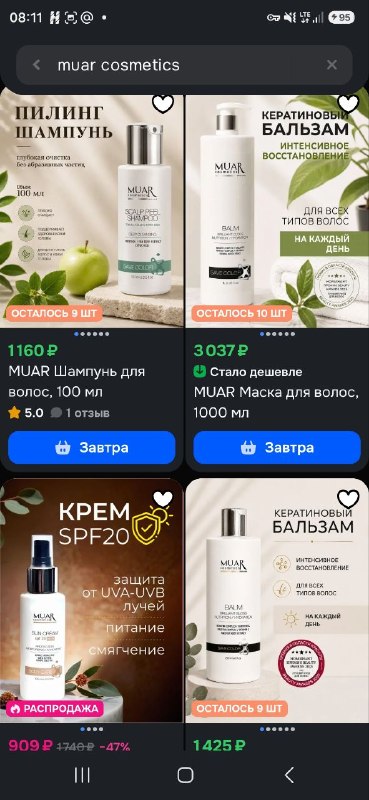Open the 1 отзыв reviews of MUAR shampoo
Viewport: 369px width, 800px height.
[80, 413]
